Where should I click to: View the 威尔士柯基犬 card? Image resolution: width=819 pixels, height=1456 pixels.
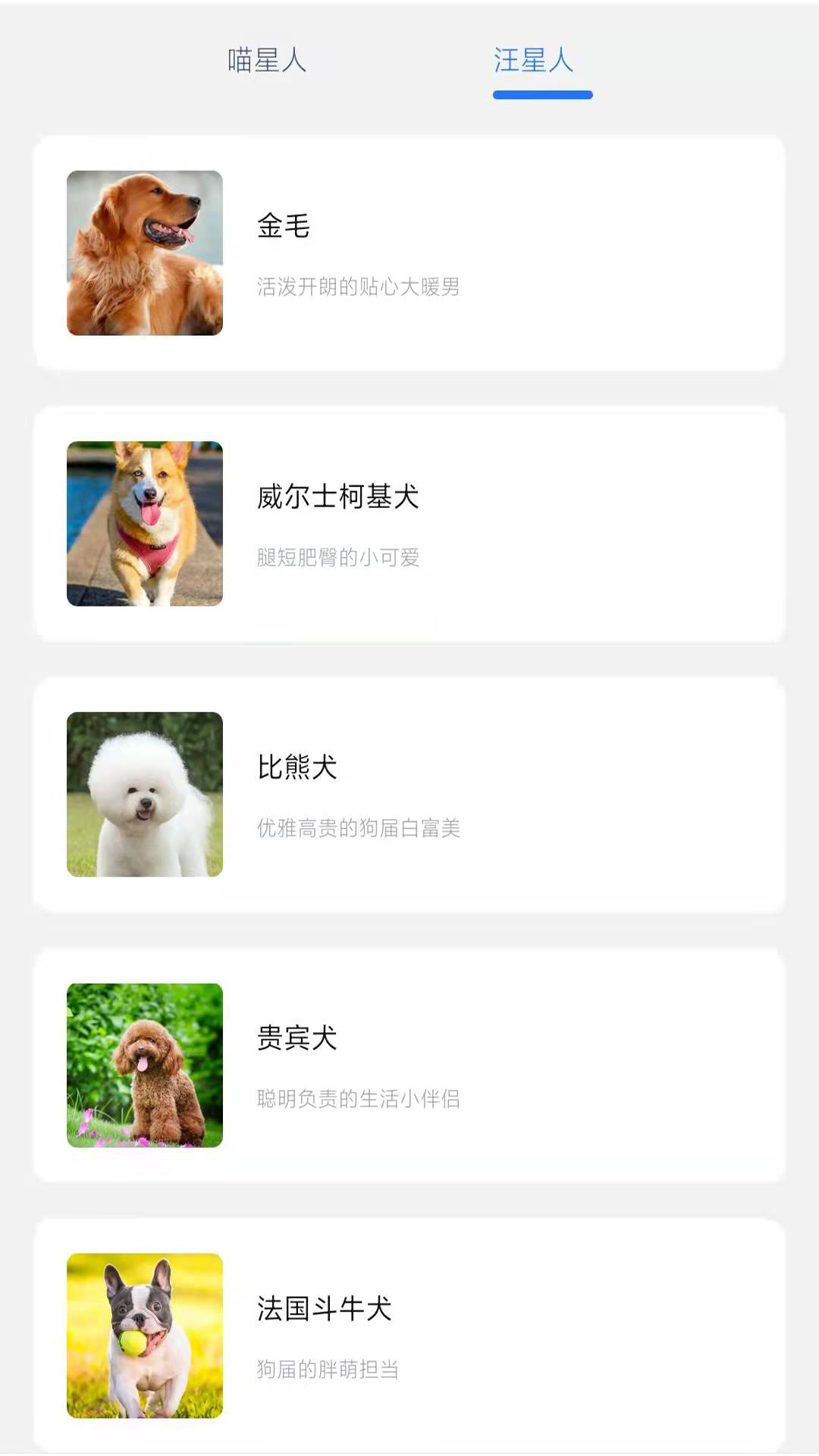tap(409, 524)
